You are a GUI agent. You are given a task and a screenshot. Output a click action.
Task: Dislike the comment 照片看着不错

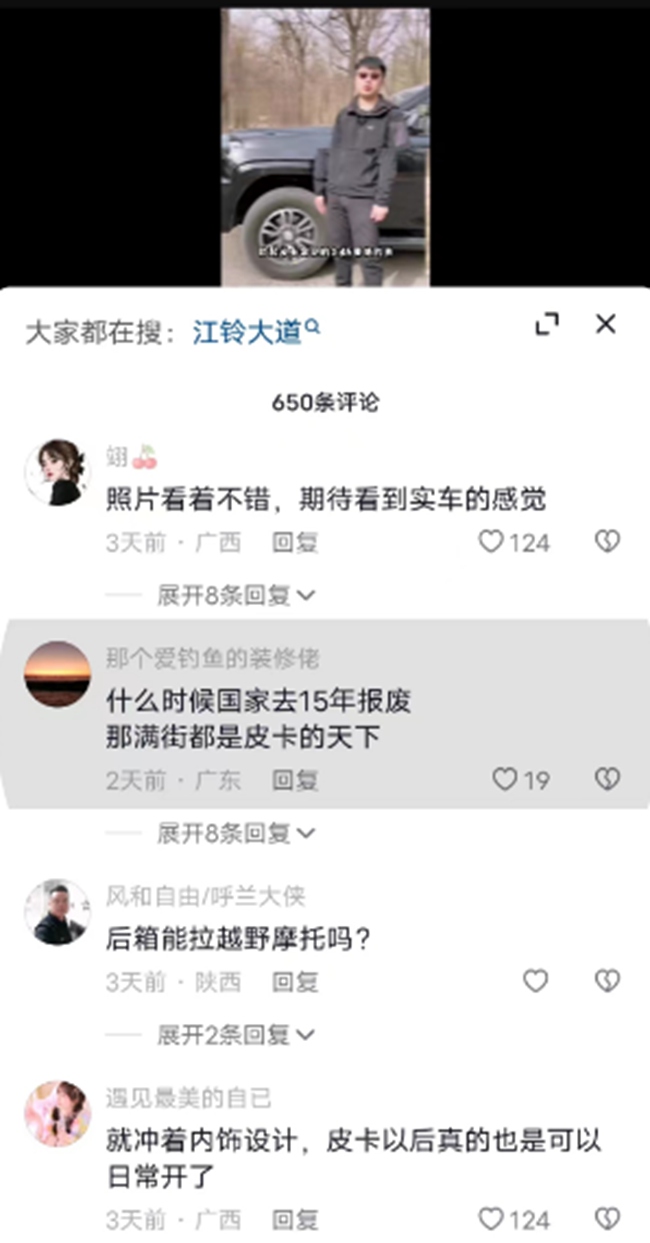607,542
